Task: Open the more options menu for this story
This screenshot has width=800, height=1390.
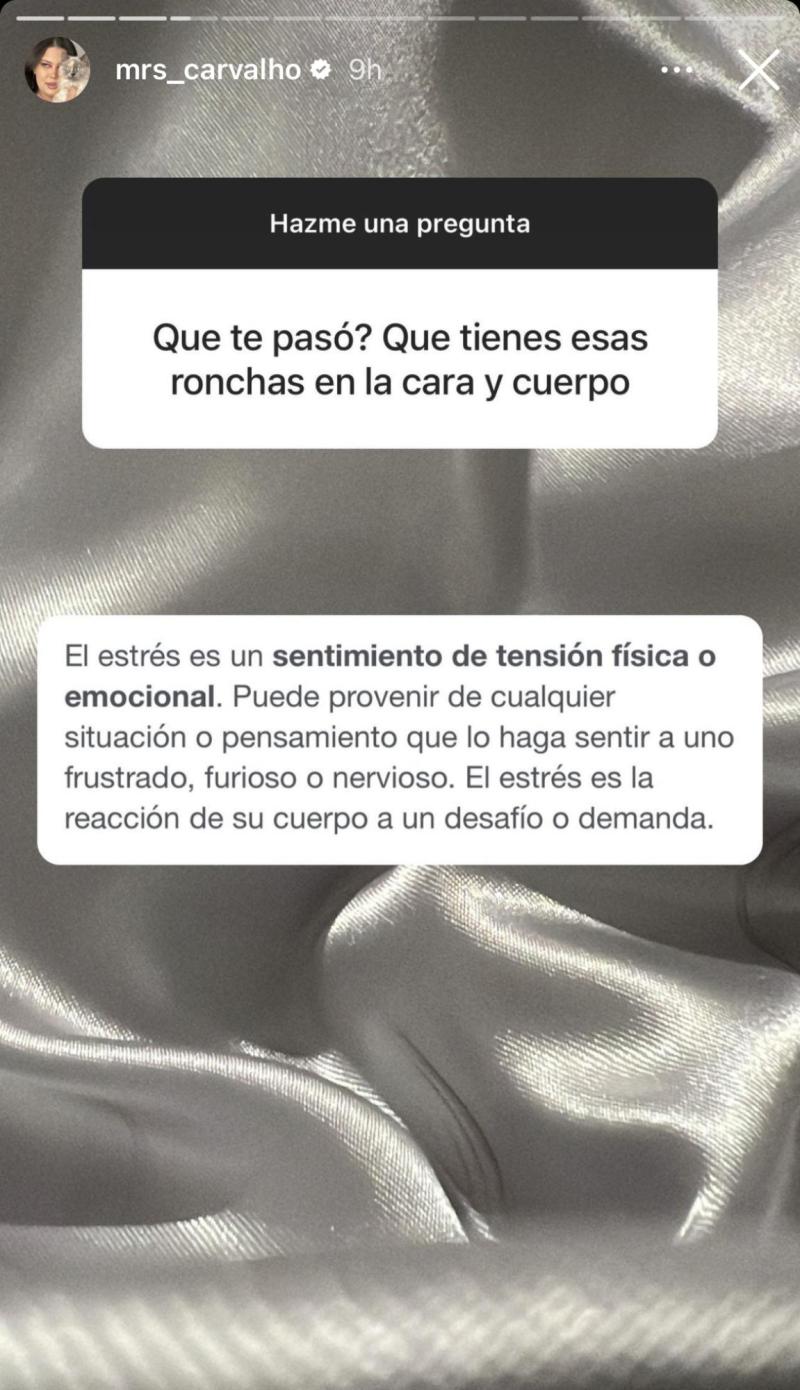Action: click(677, 70)
